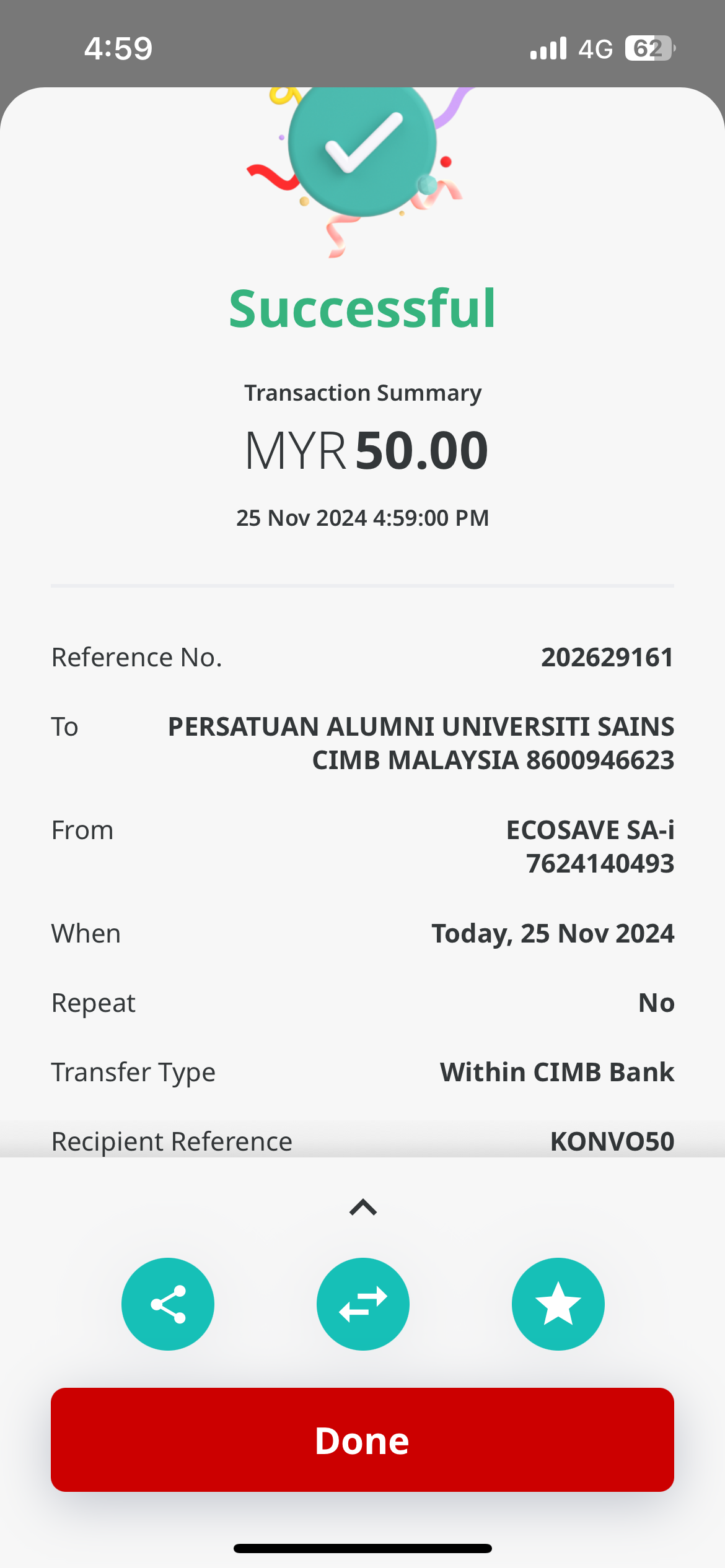The image size is (725, 1568).
Task: Make another transfer with arrows icon
Action: (362, 1304)
